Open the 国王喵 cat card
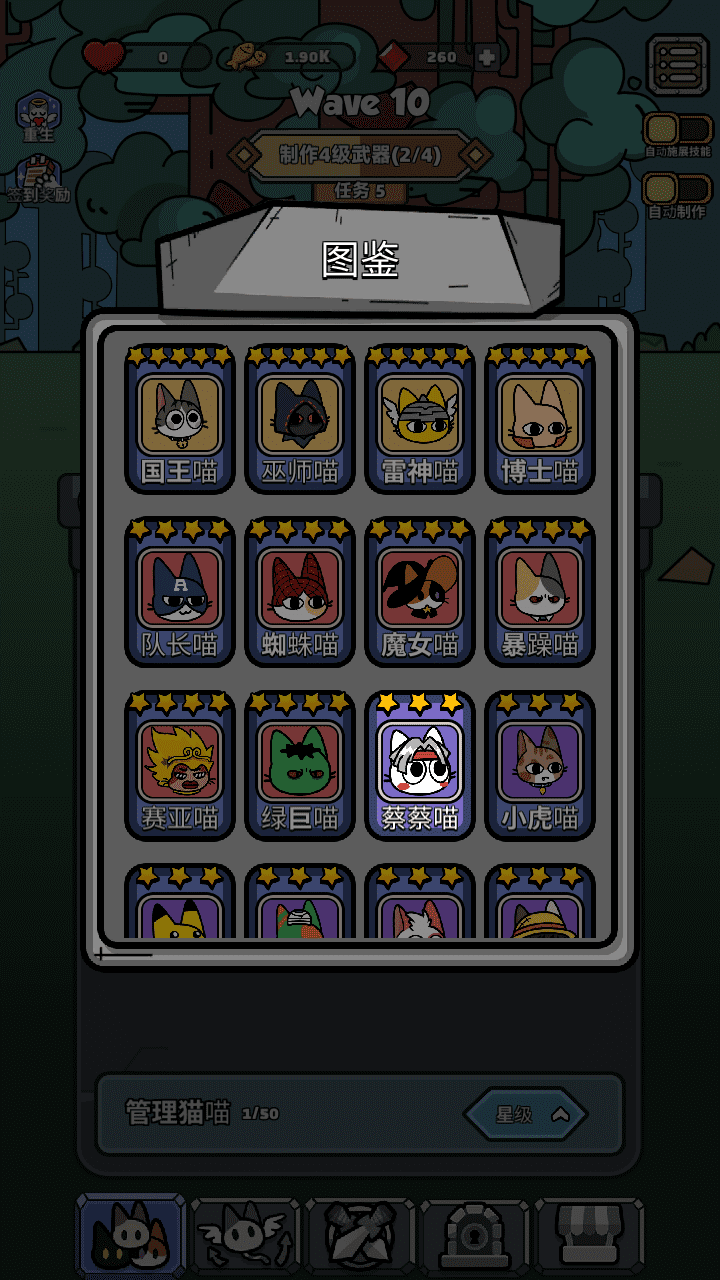 pyautogui.click(x=180, y=420)
